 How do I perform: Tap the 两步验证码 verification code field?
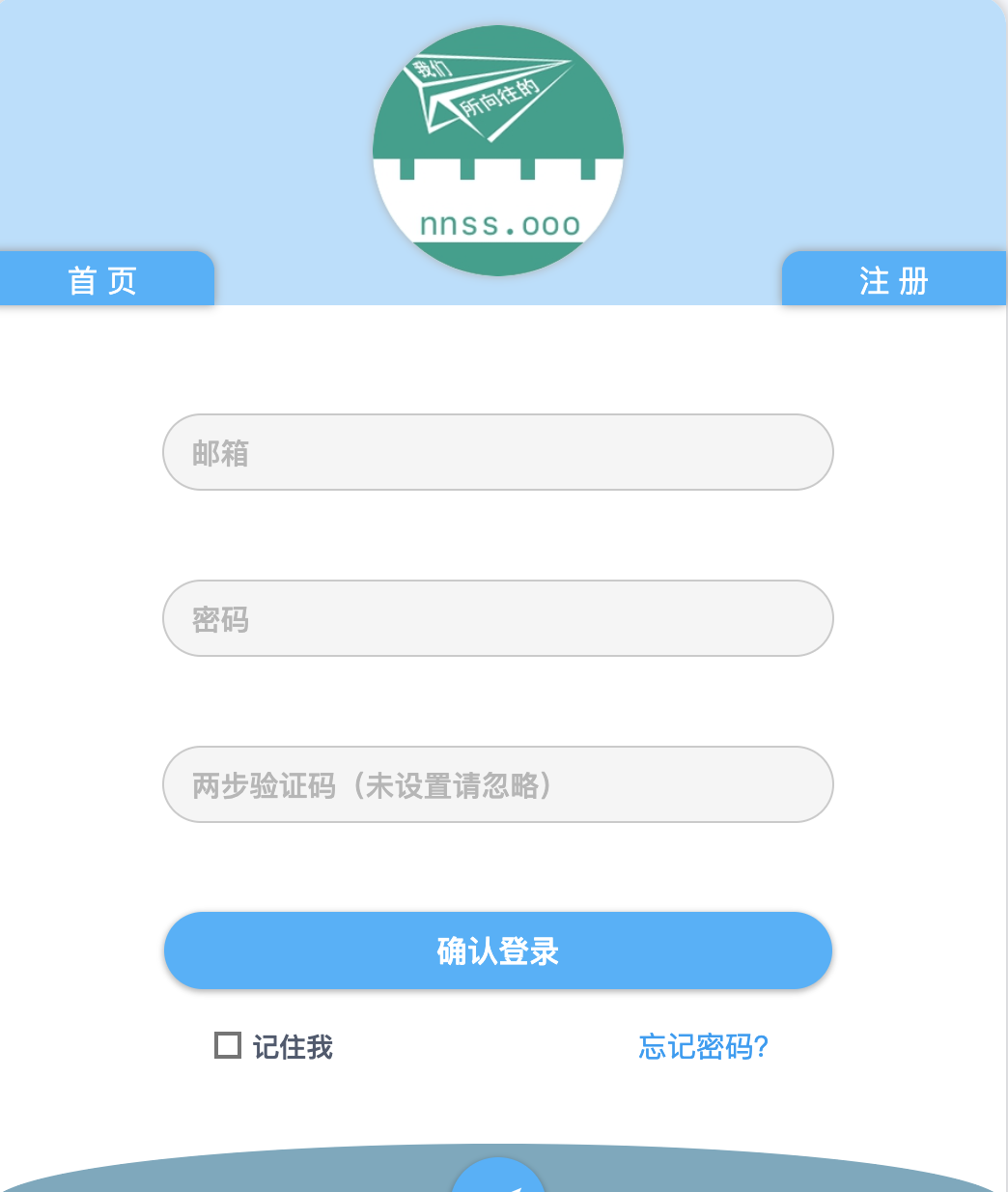tap(497, 784)
